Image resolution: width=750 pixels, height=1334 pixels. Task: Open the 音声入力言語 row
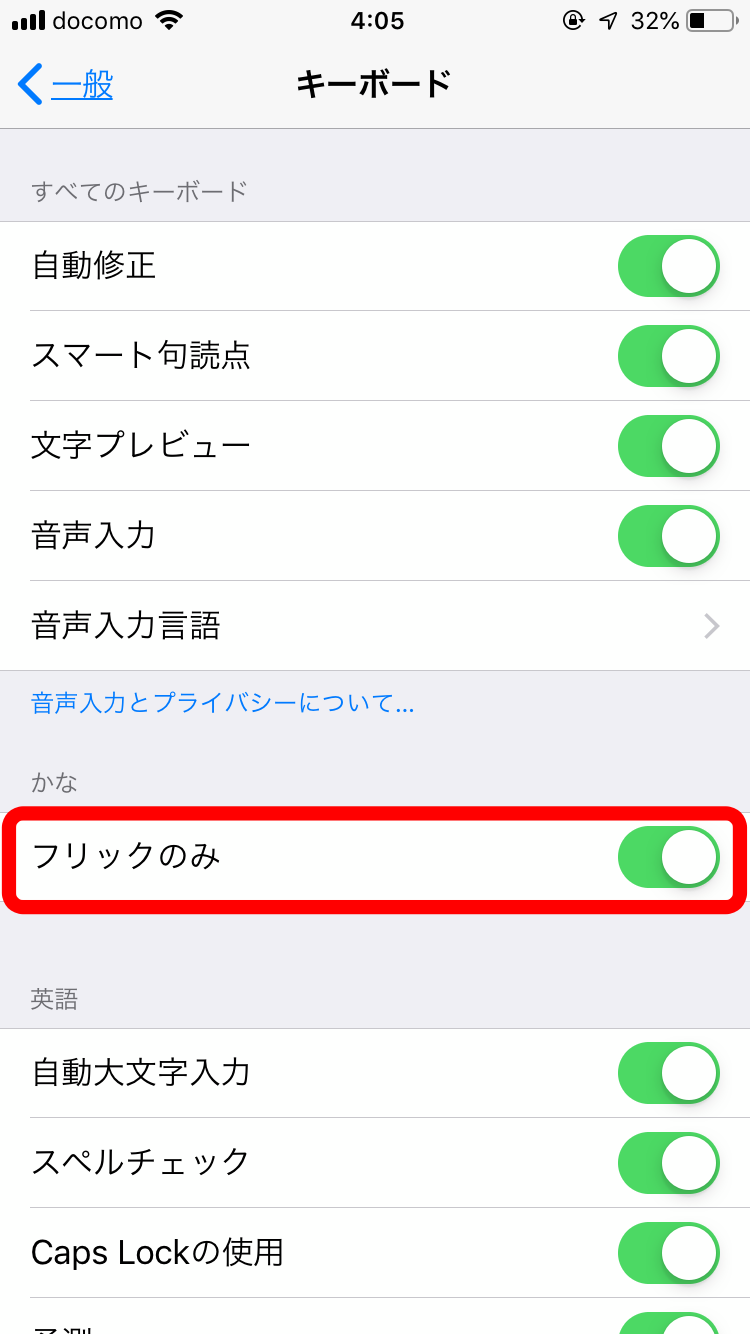click(x=375, y=626)
